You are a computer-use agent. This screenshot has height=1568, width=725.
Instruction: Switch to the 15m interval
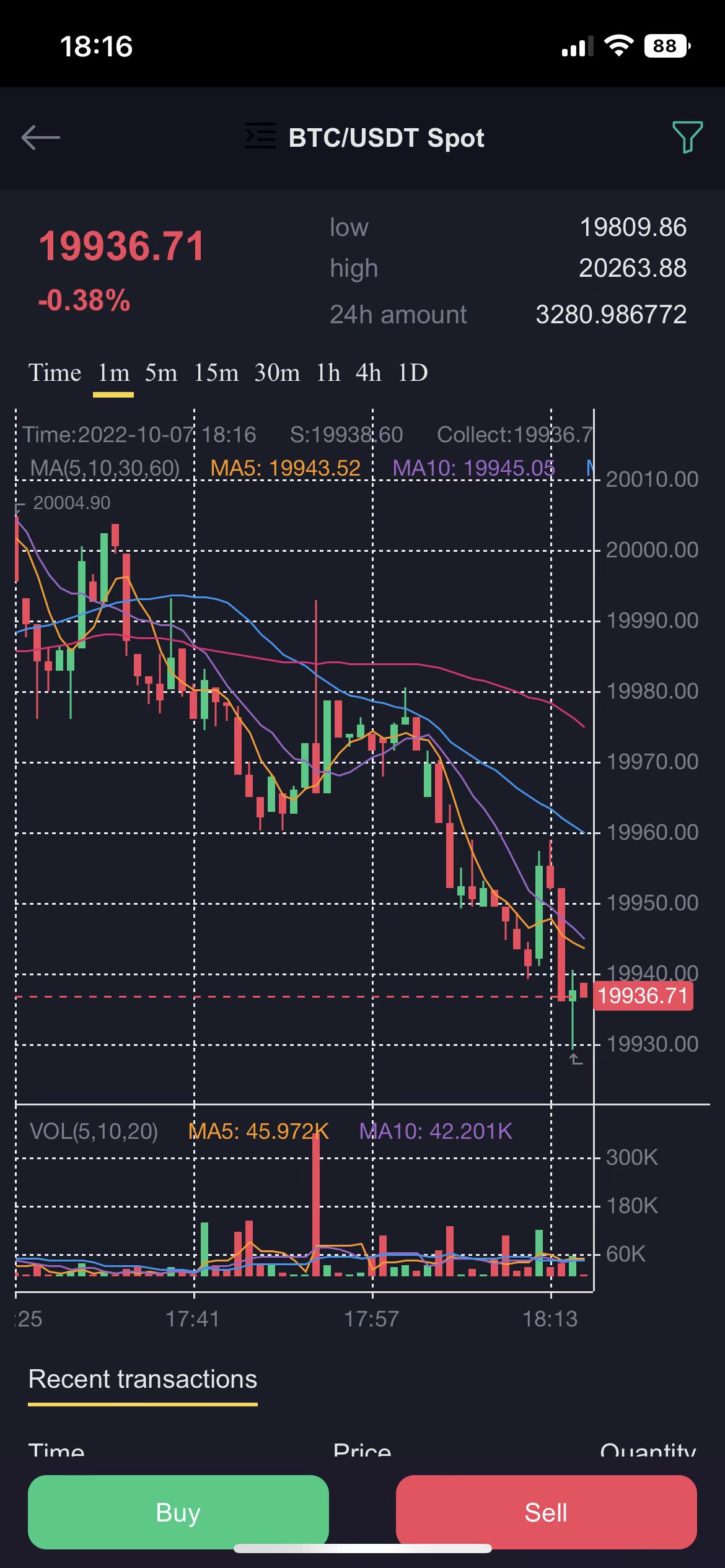tap(216, 373)
